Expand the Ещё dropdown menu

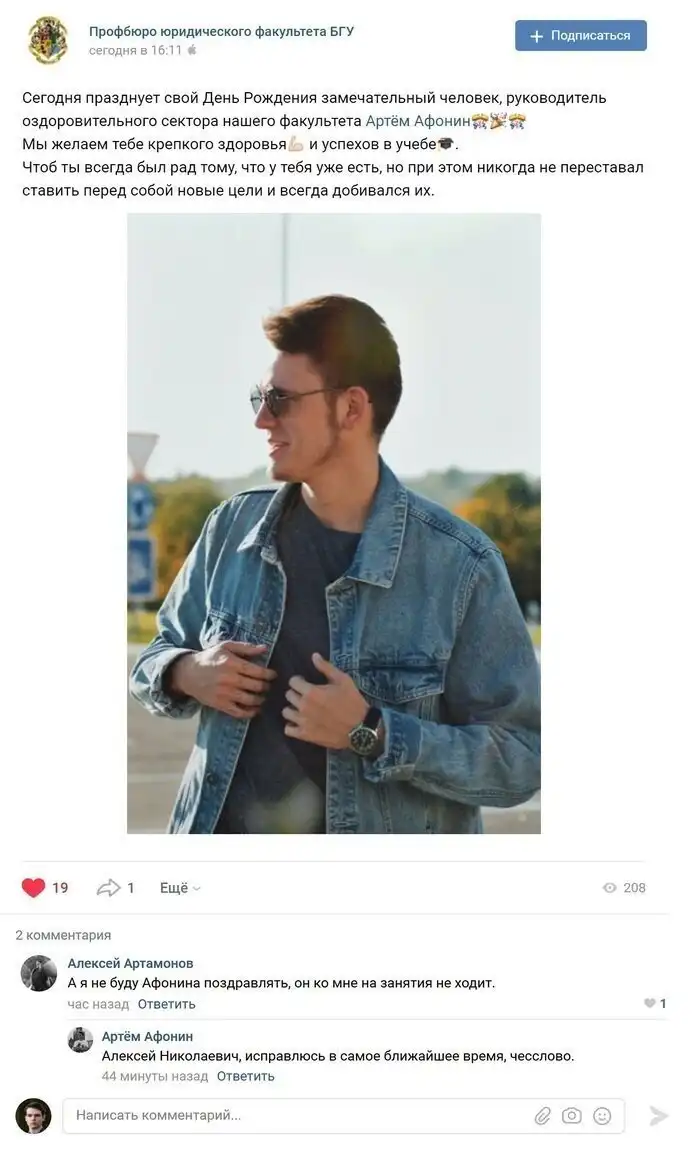pyautogui.click(x=180, y=888)
